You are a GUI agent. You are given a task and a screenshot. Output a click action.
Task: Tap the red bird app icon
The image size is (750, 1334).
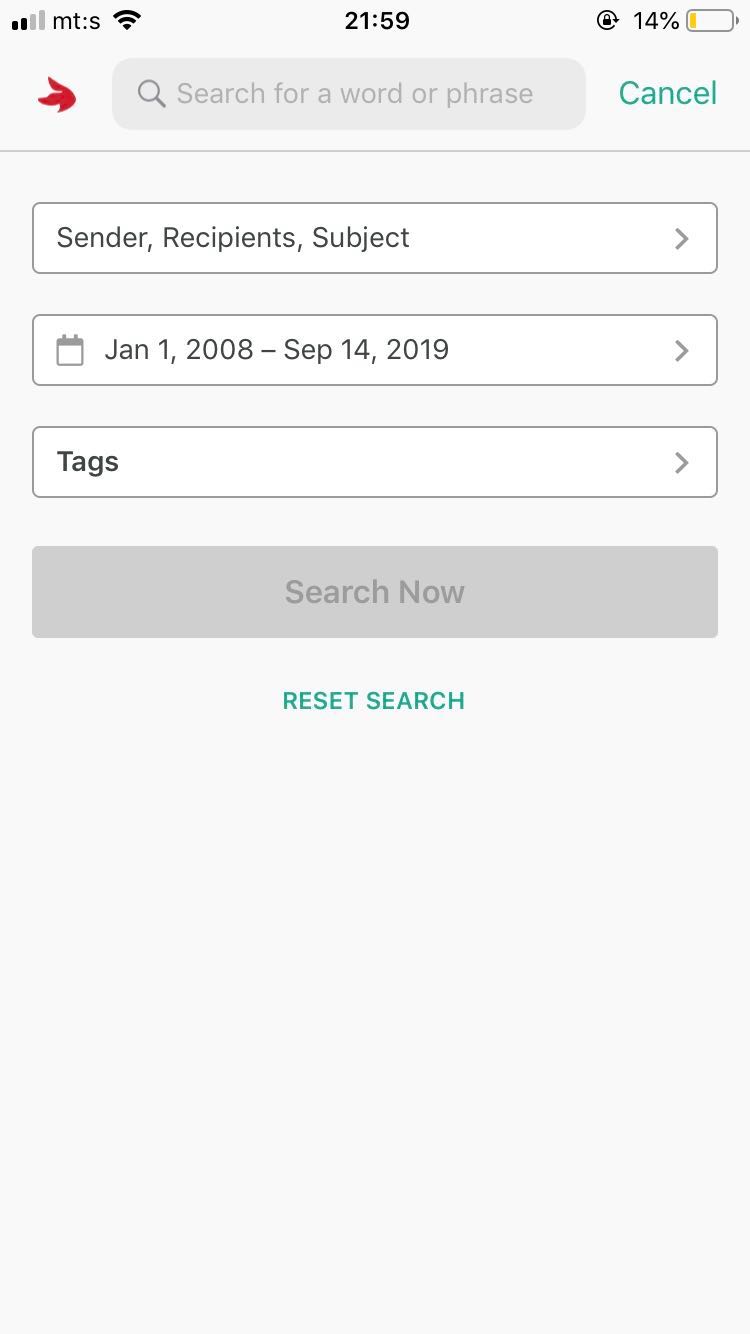coord(58,94)
